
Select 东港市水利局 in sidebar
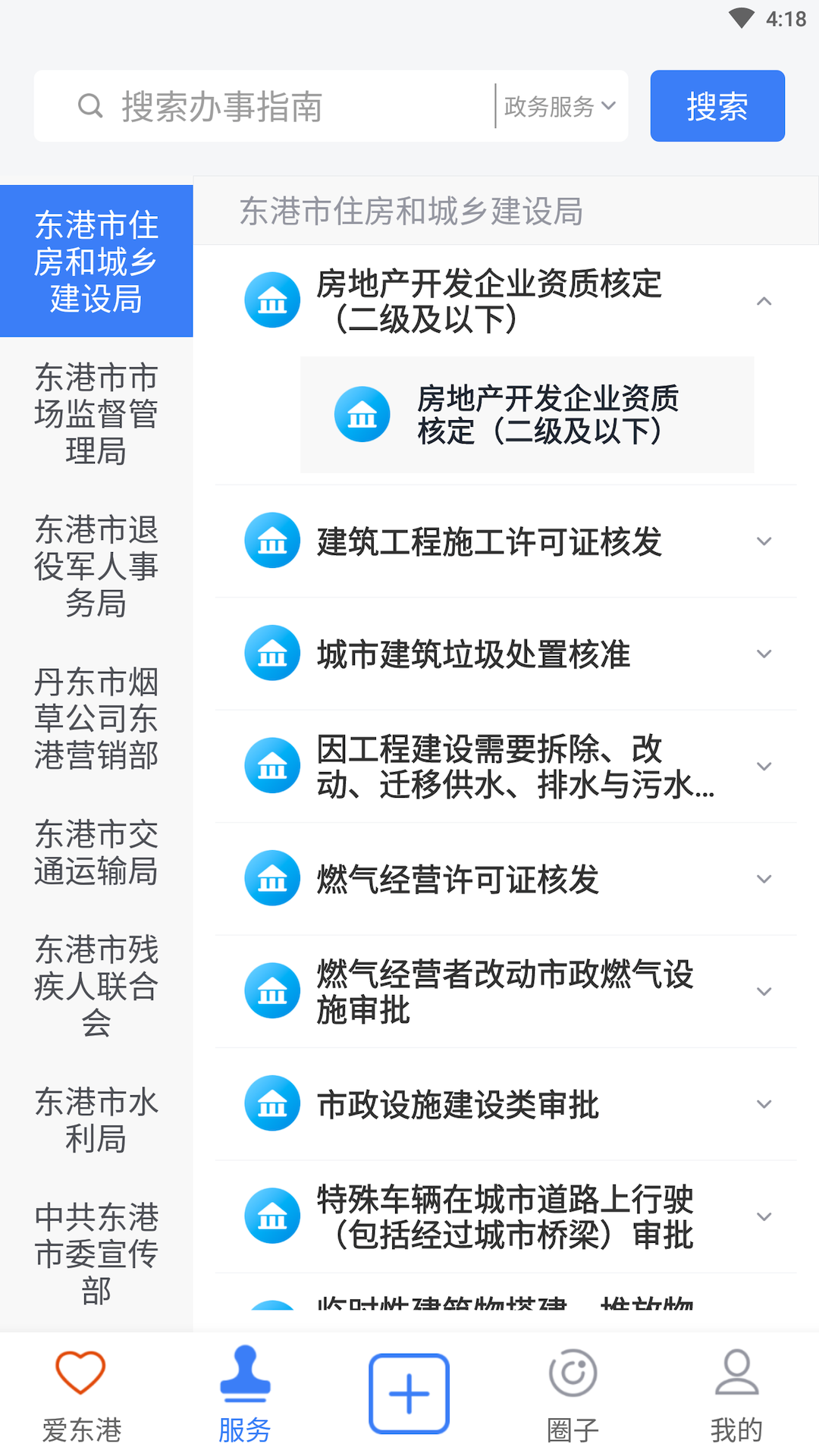tap(96, 1121)
